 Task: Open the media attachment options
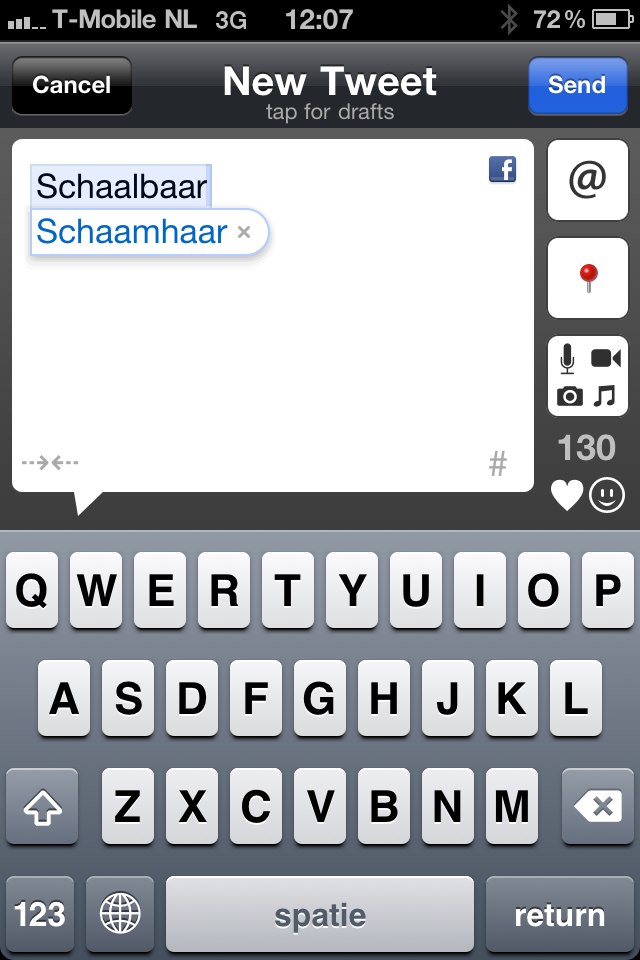(588, 376)
